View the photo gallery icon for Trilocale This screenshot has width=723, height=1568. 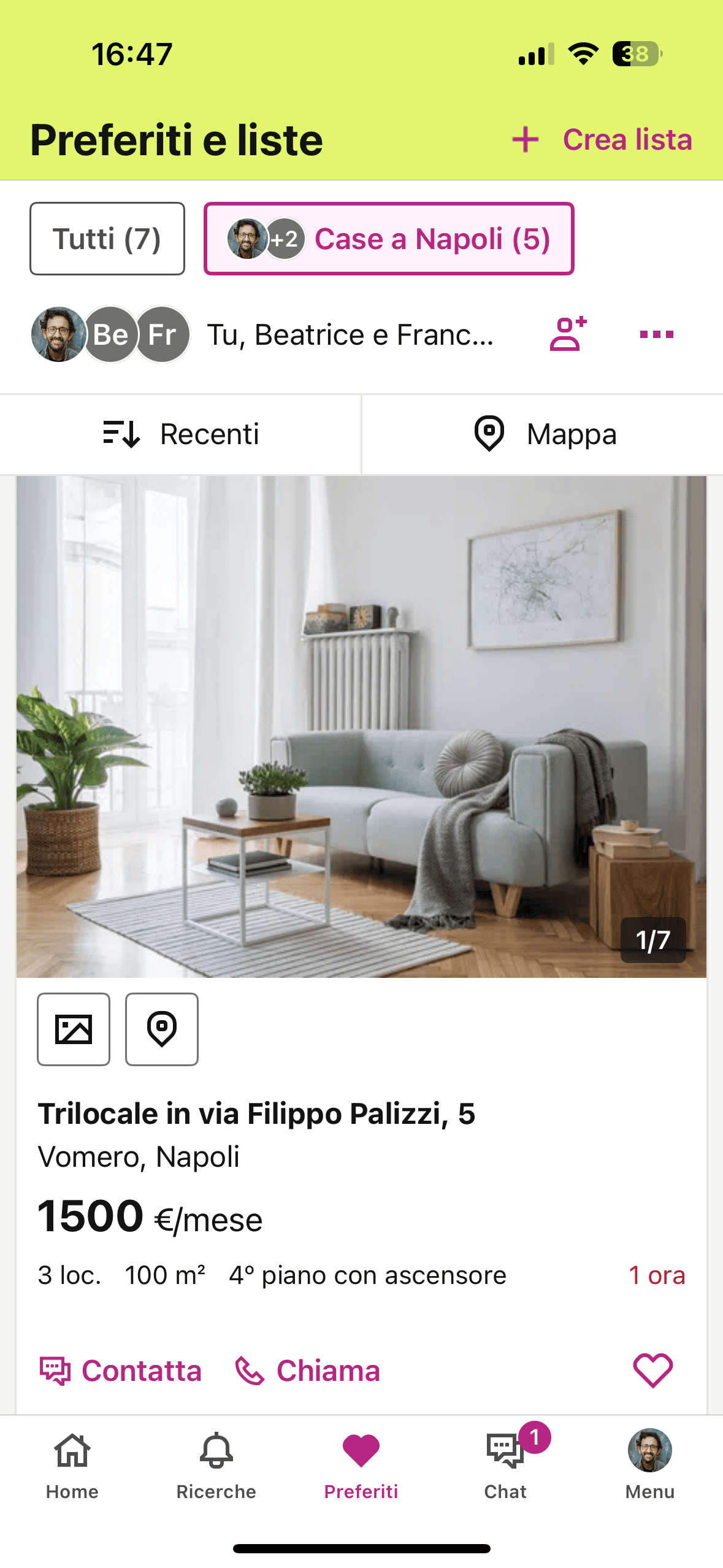74,1029
